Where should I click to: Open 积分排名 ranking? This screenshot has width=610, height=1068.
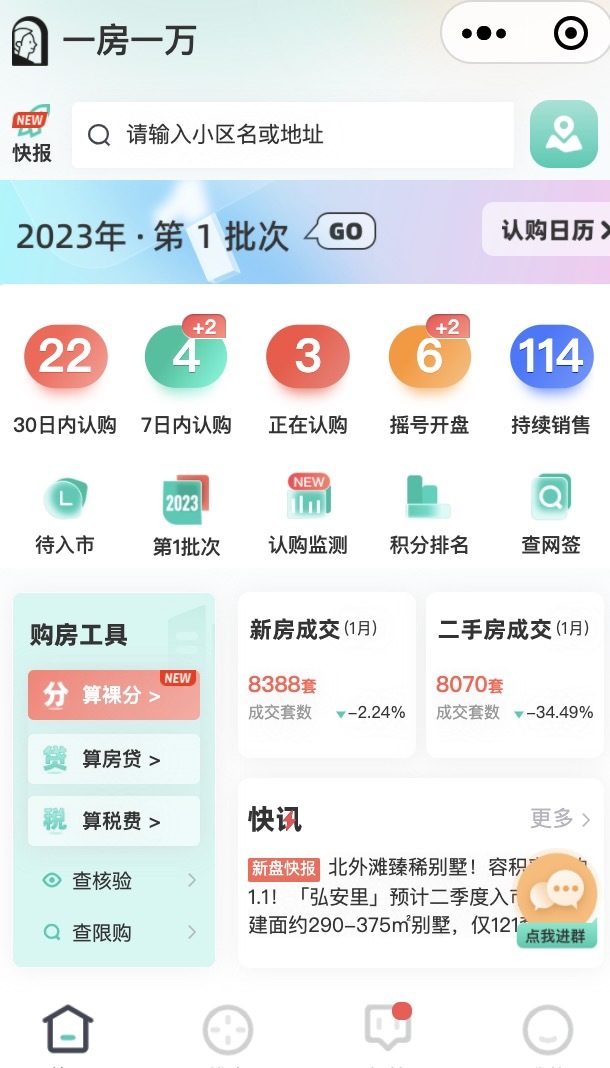pyautogui.click(x=429, y=515)
